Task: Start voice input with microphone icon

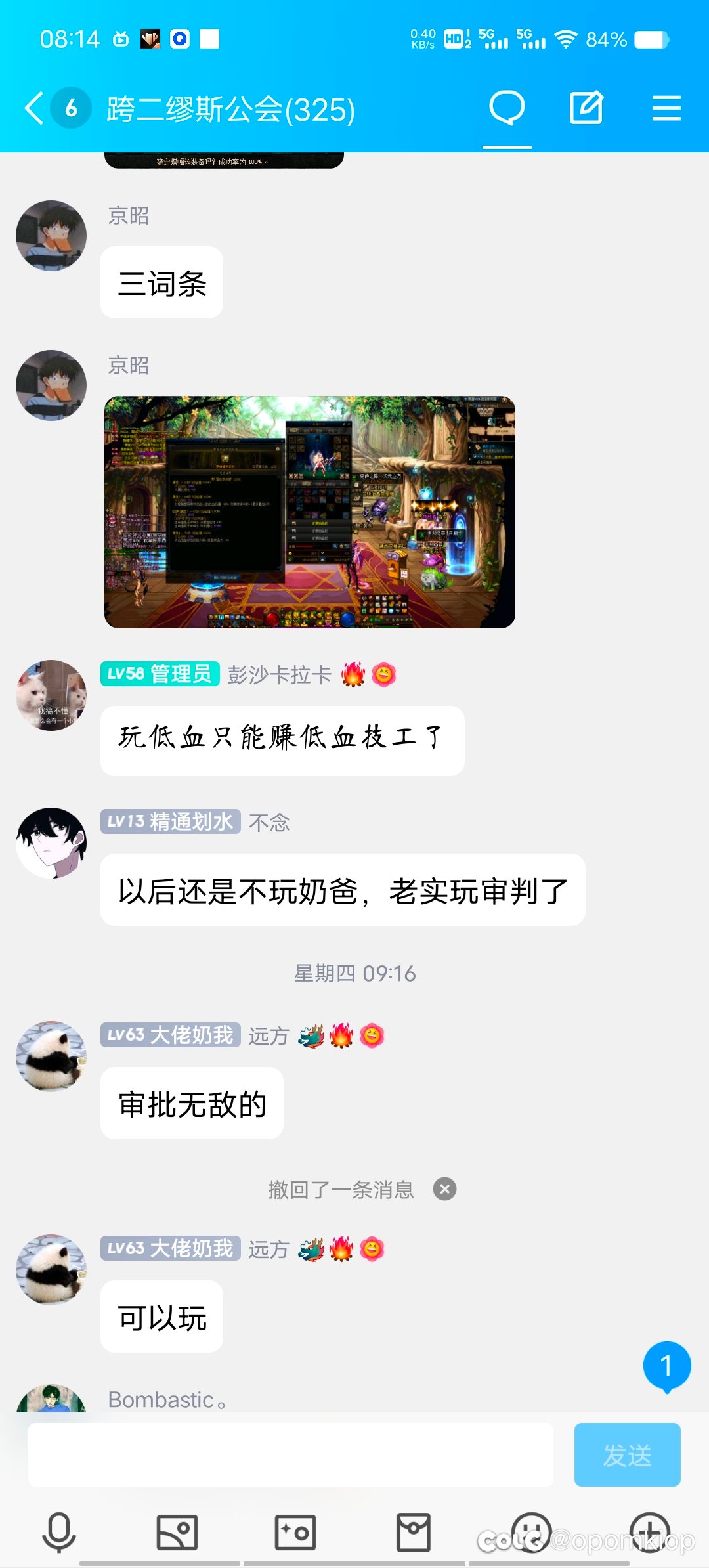Action: (59, 1532)
